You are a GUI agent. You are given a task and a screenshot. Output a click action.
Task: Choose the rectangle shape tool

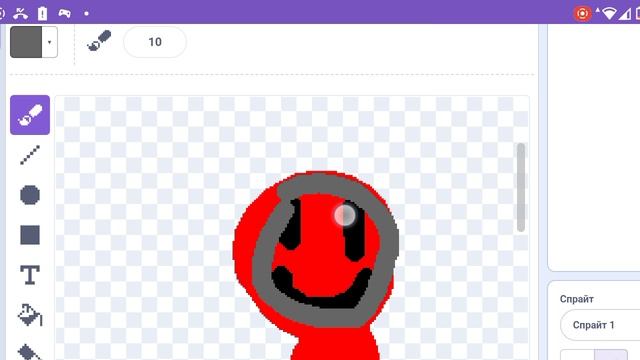pos(30,235)
